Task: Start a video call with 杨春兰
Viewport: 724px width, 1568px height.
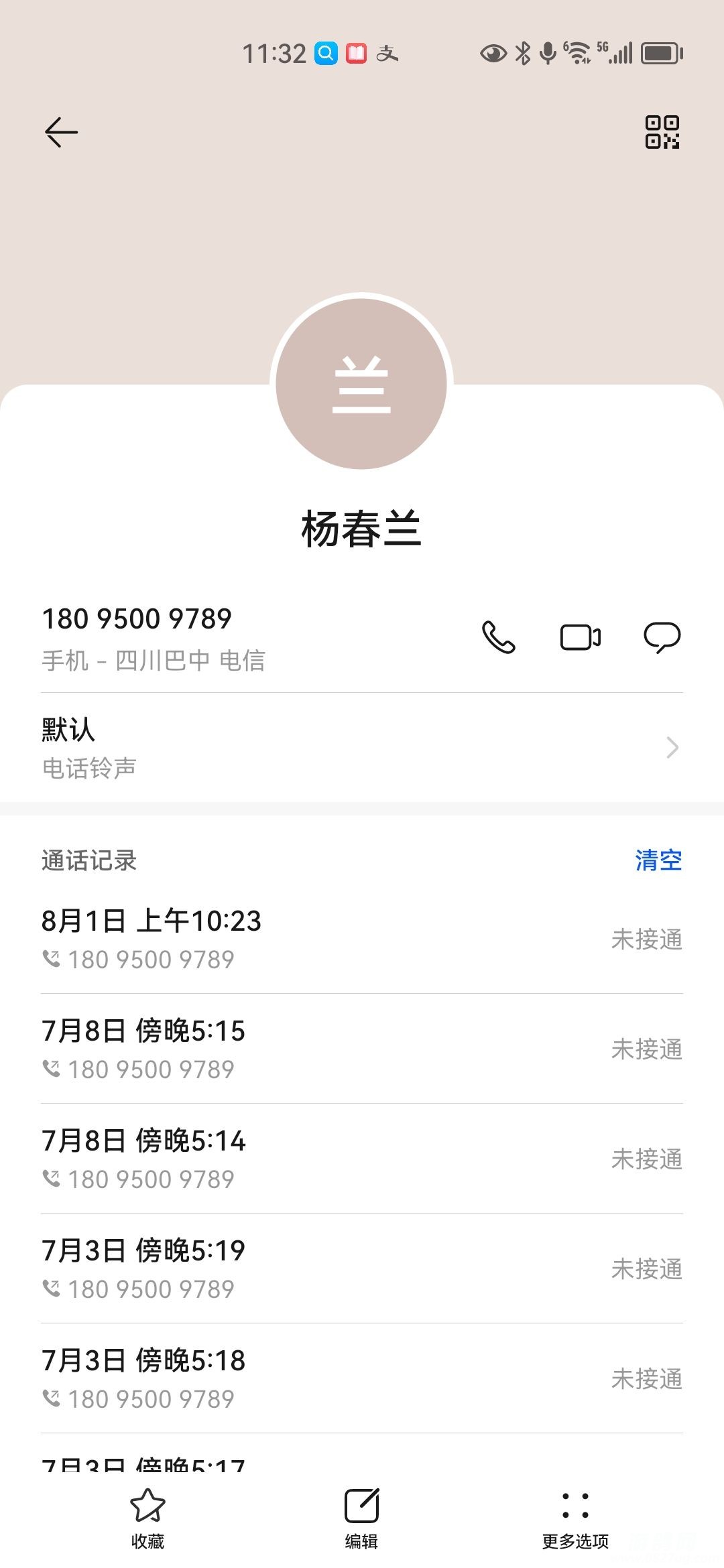Action: click(x=580, y=637)
